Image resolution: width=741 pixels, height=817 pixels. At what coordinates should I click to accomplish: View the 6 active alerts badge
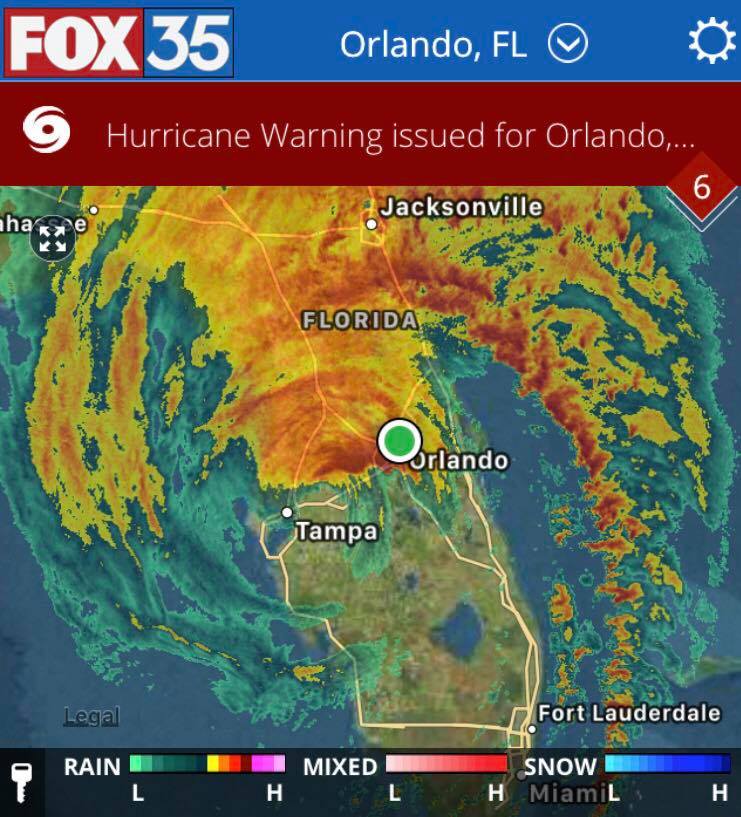coord(701,189)
